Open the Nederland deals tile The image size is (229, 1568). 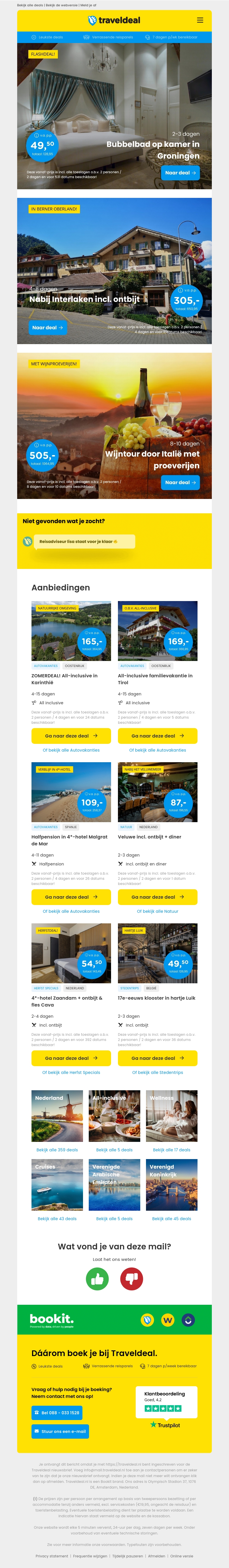pyautogui.click(x=57, y=1116)
